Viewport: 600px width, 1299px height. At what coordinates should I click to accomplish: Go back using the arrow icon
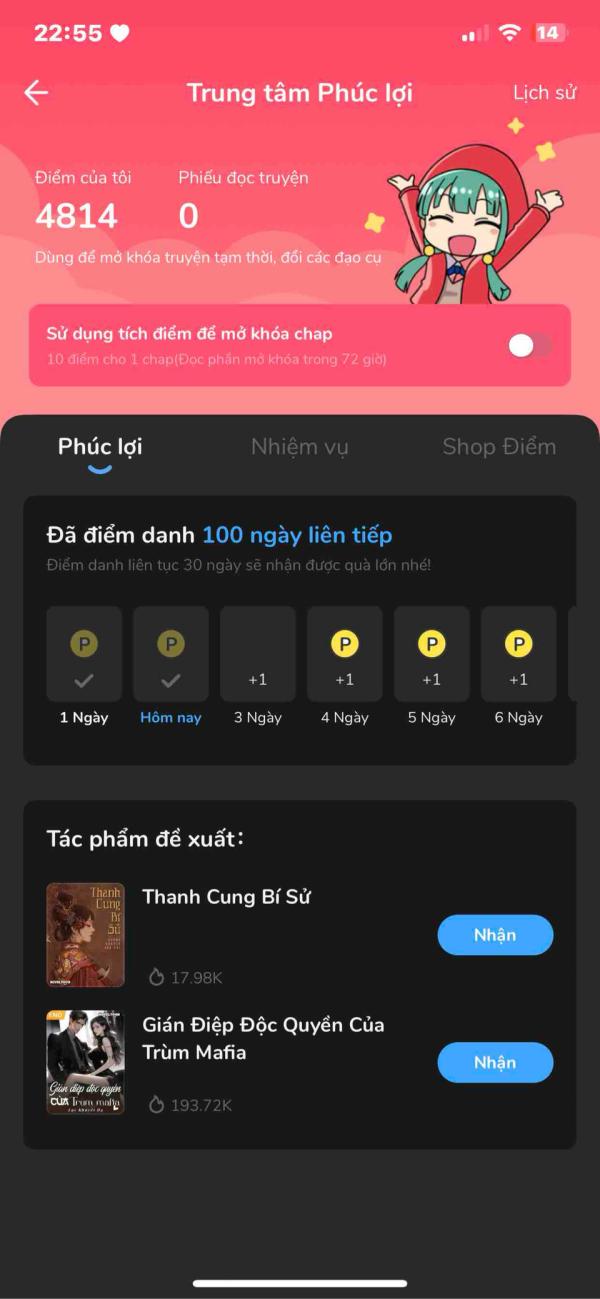pos(36,93)
